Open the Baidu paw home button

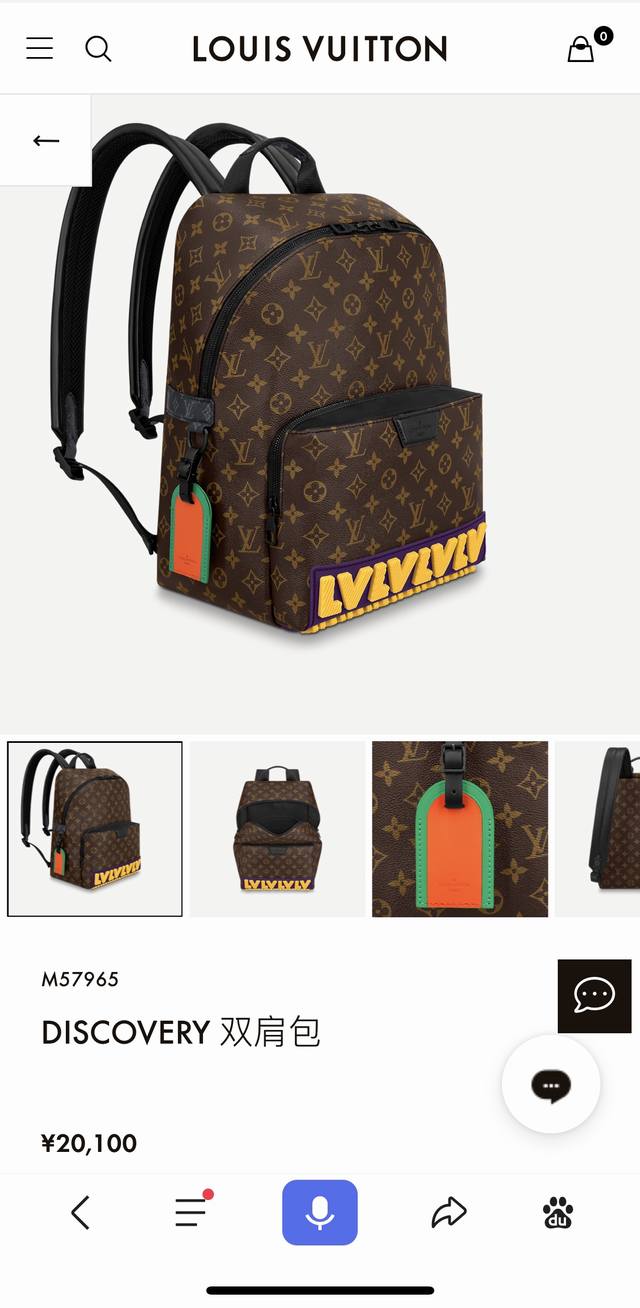pos(558,1213)
